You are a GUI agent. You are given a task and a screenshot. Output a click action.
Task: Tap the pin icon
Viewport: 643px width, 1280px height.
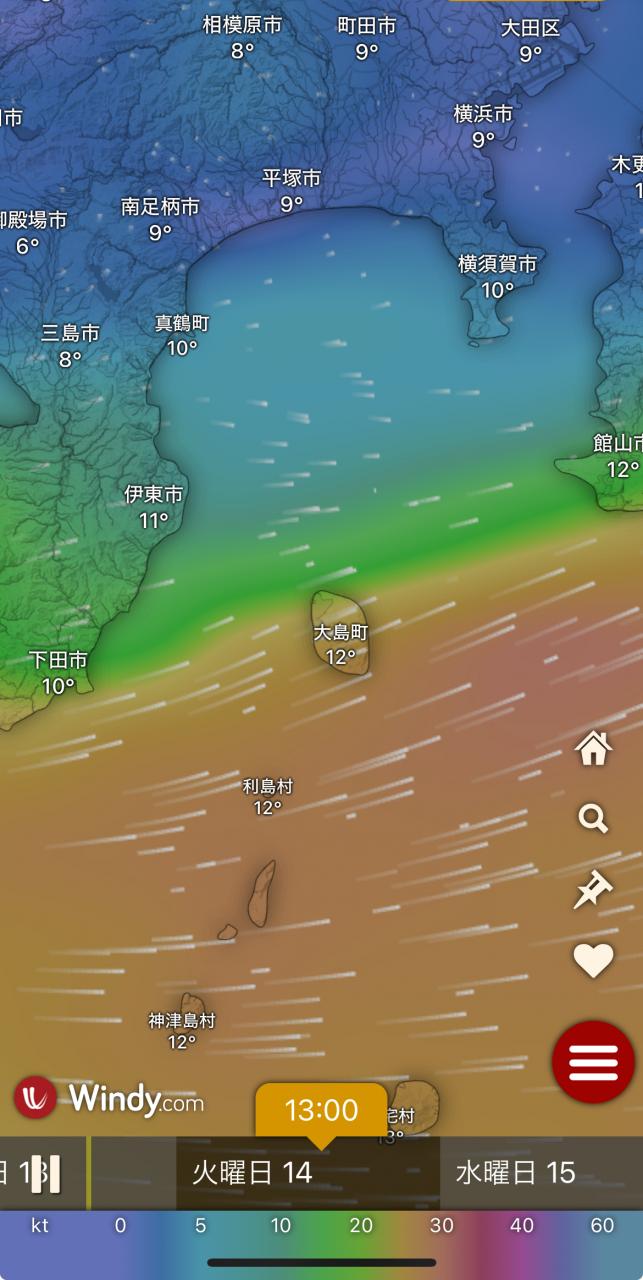click(592, 889)
